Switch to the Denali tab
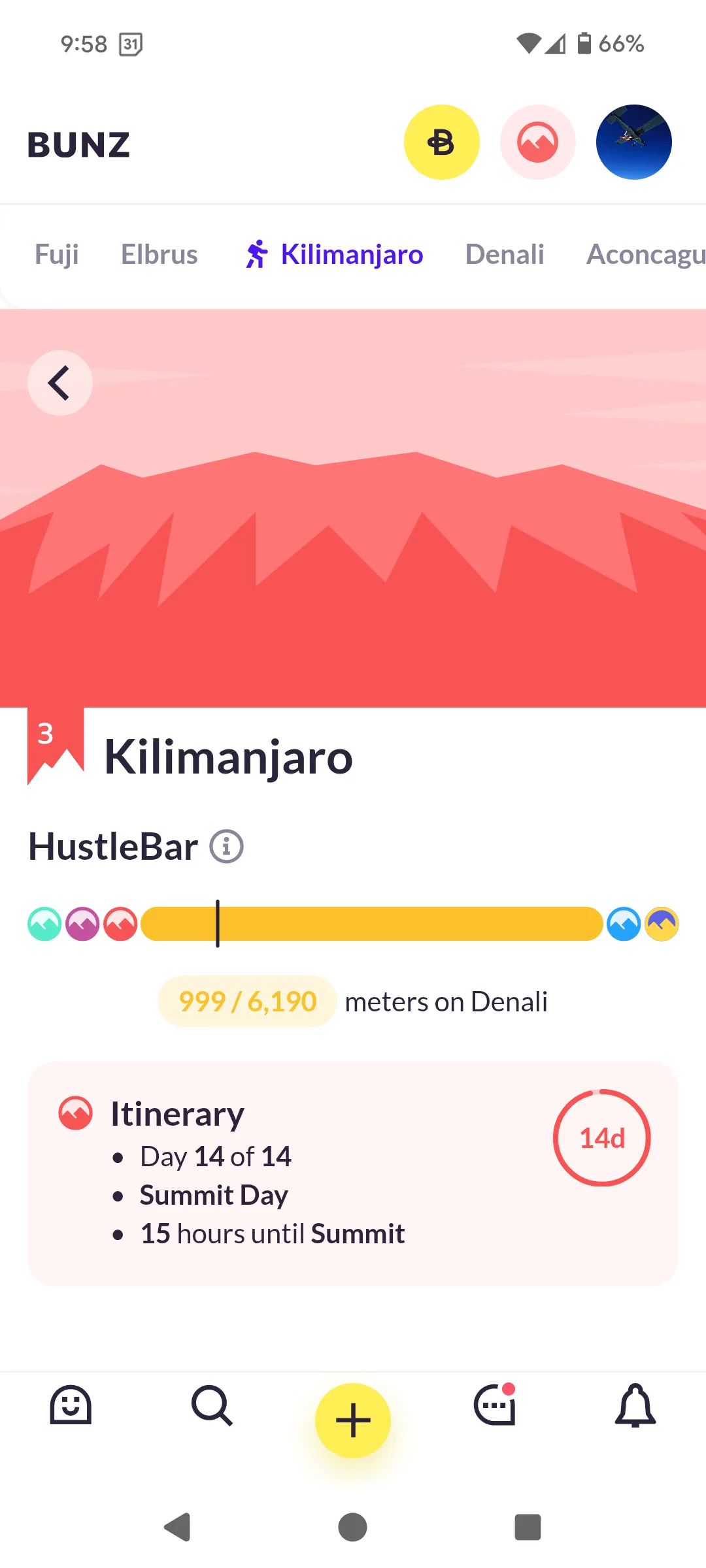 pyautogui.click(x=504, y=254)
